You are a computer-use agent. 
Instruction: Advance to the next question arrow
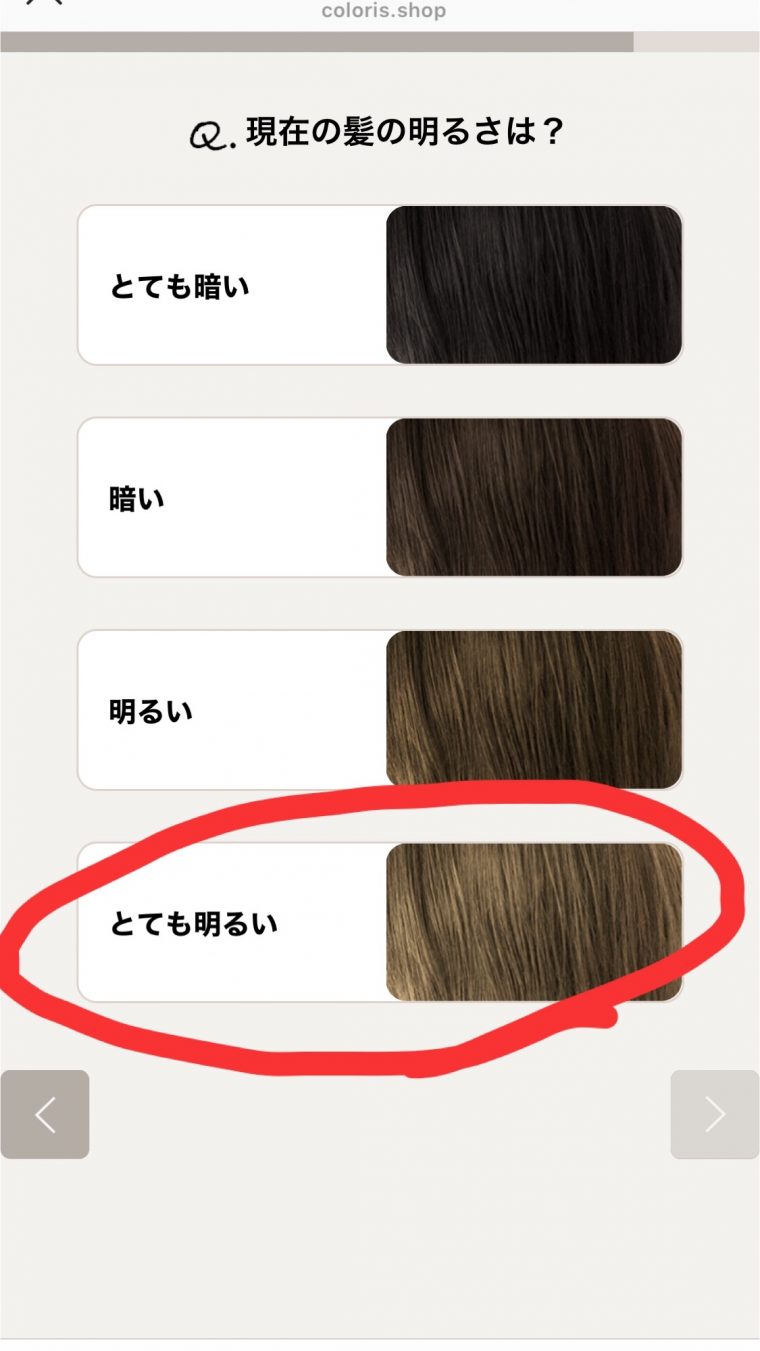pos(714,1114)
